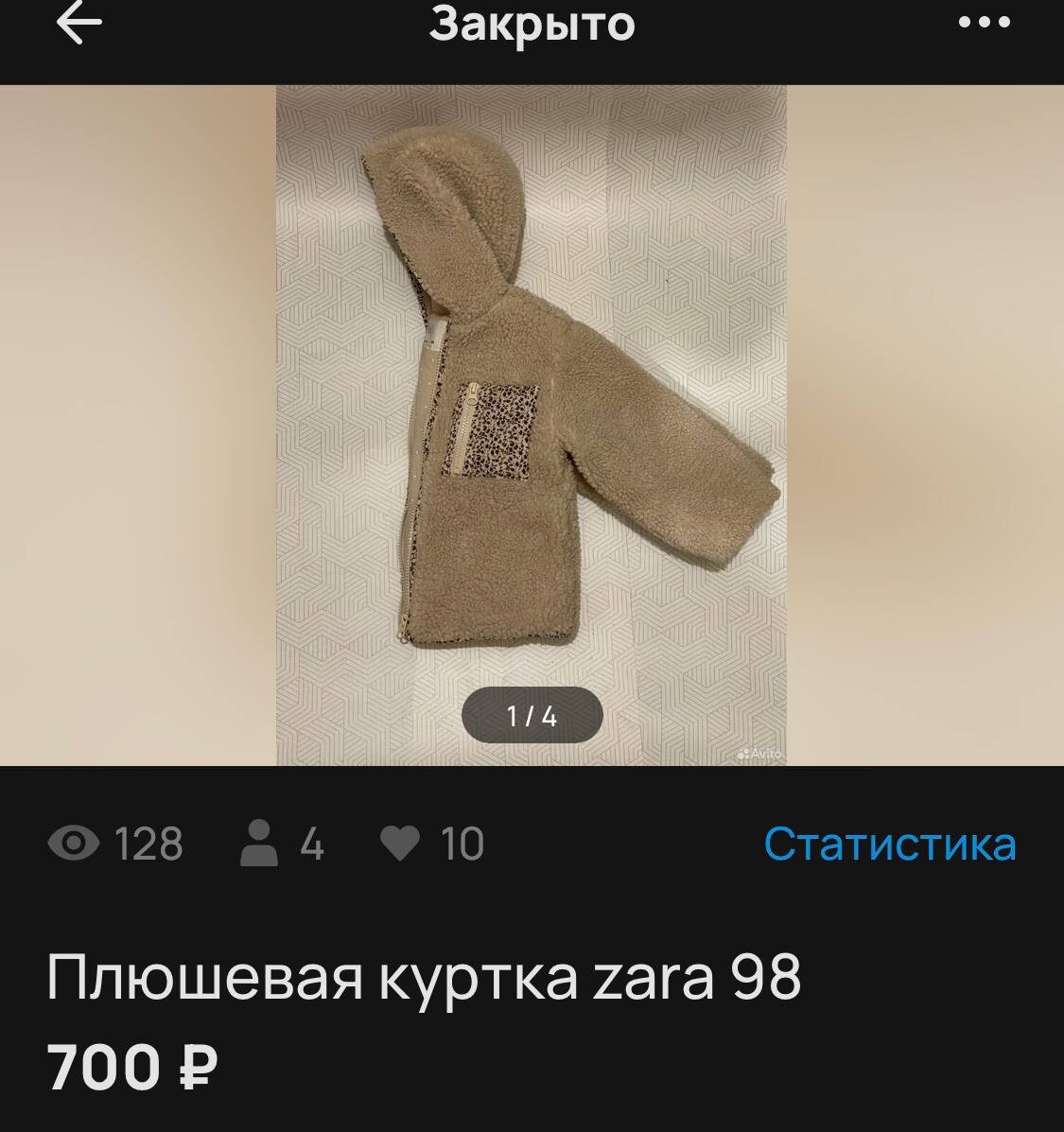The image size is (1064, 1132).
Task: Open the three-dot options menu
Action: [x=984, y=21]
